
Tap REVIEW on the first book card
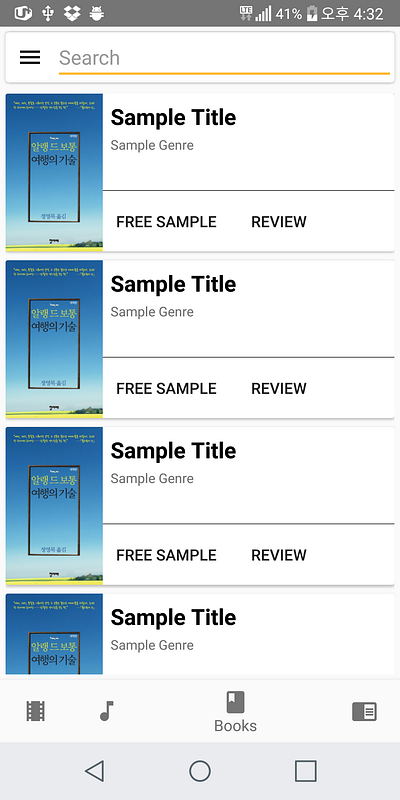(x=279, y=222)
